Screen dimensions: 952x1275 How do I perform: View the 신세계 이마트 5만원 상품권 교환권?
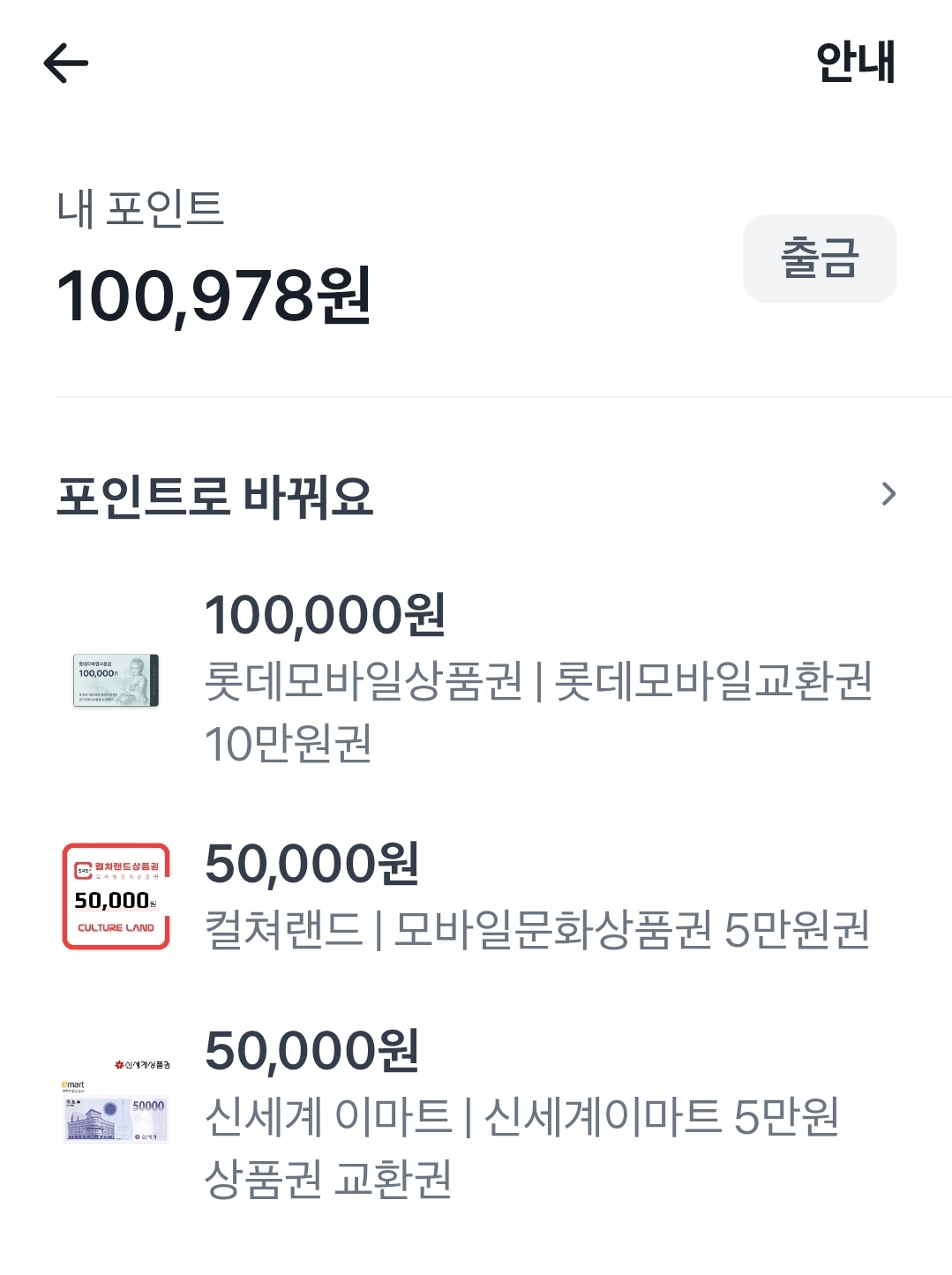point(476,1114)
